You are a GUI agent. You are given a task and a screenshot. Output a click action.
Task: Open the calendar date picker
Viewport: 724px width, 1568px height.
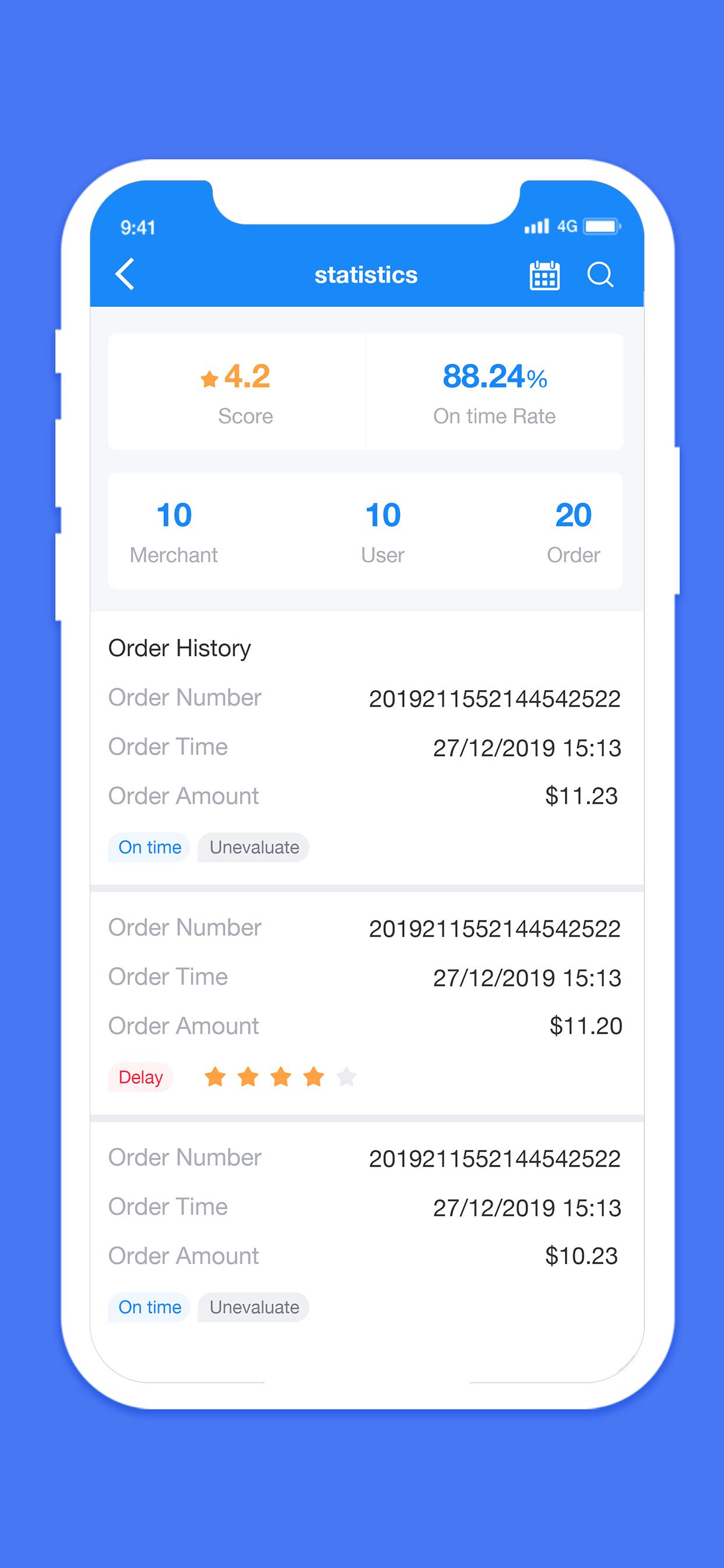click(x=544, y=275)
